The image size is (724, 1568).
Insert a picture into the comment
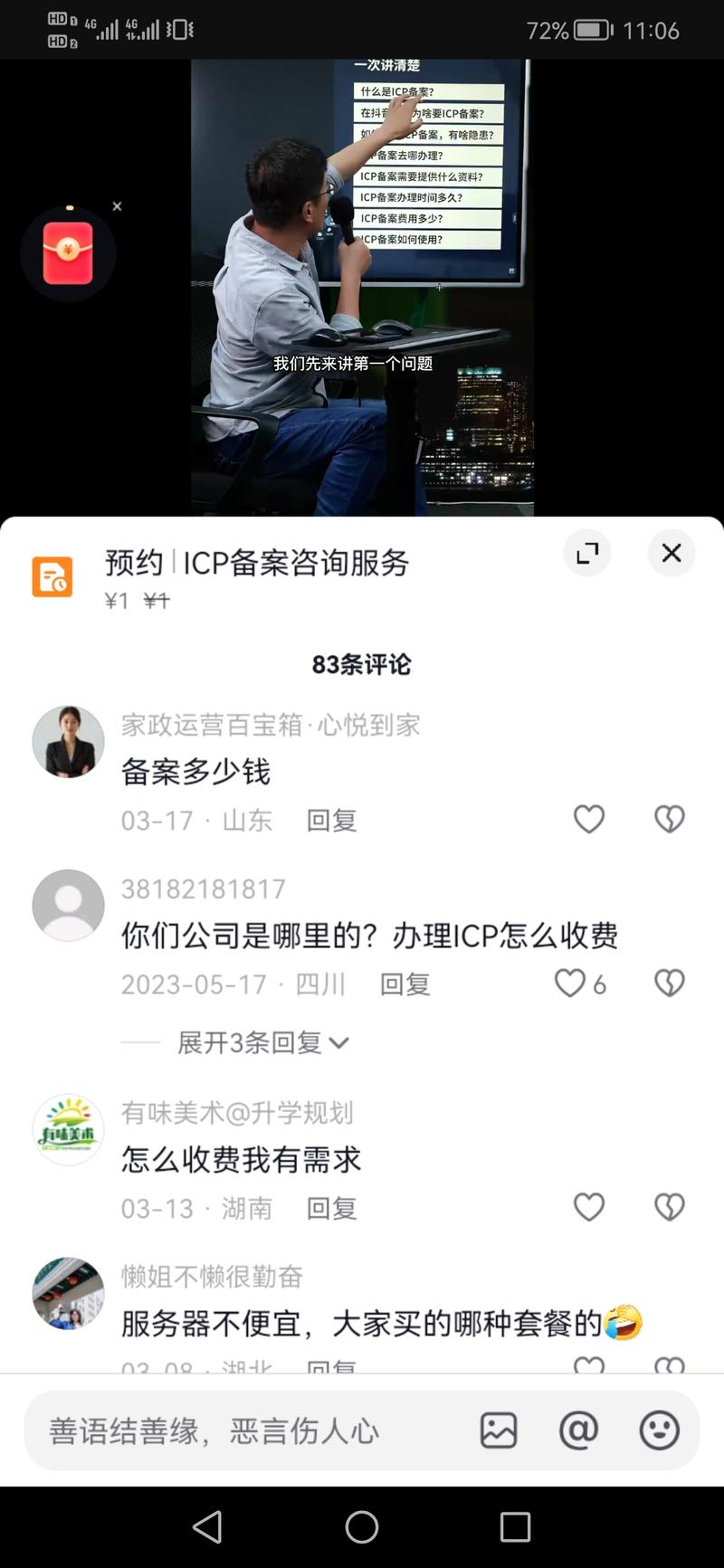(498, 1430)
